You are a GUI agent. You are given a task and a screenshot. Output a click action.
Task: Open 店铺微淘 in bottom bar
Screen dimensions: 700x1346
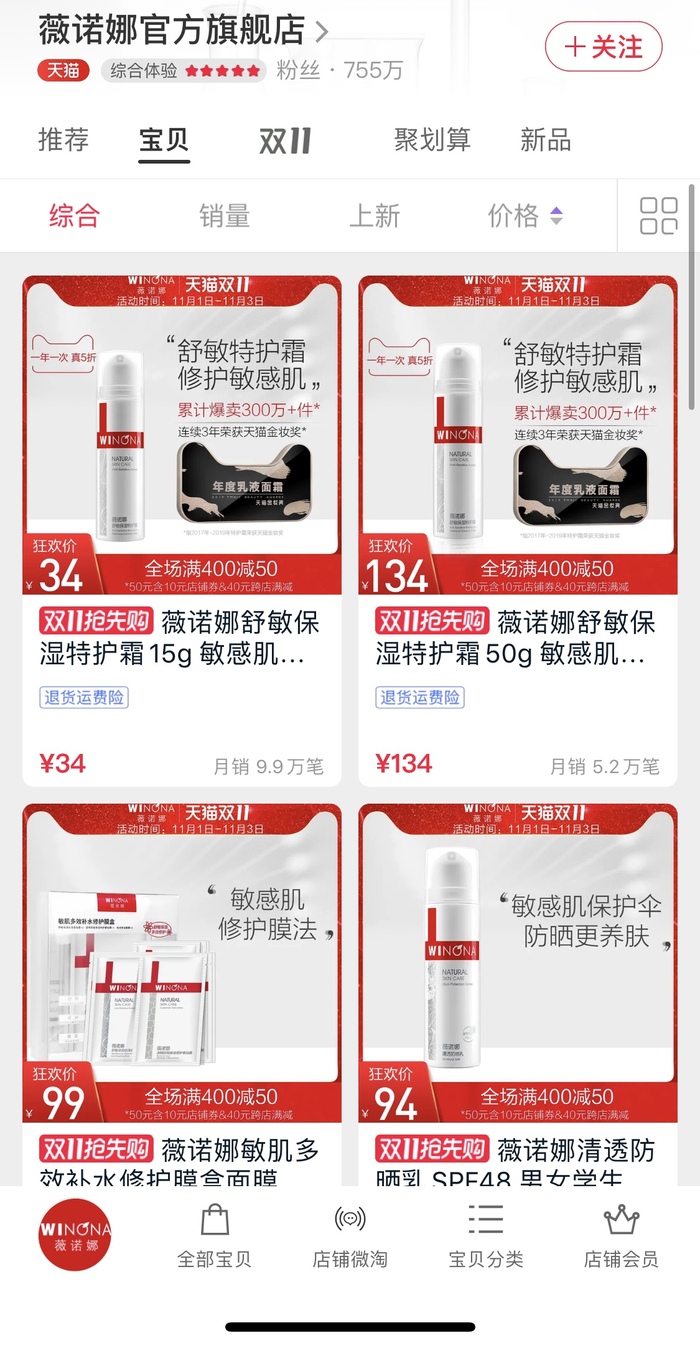(349, 1236)
